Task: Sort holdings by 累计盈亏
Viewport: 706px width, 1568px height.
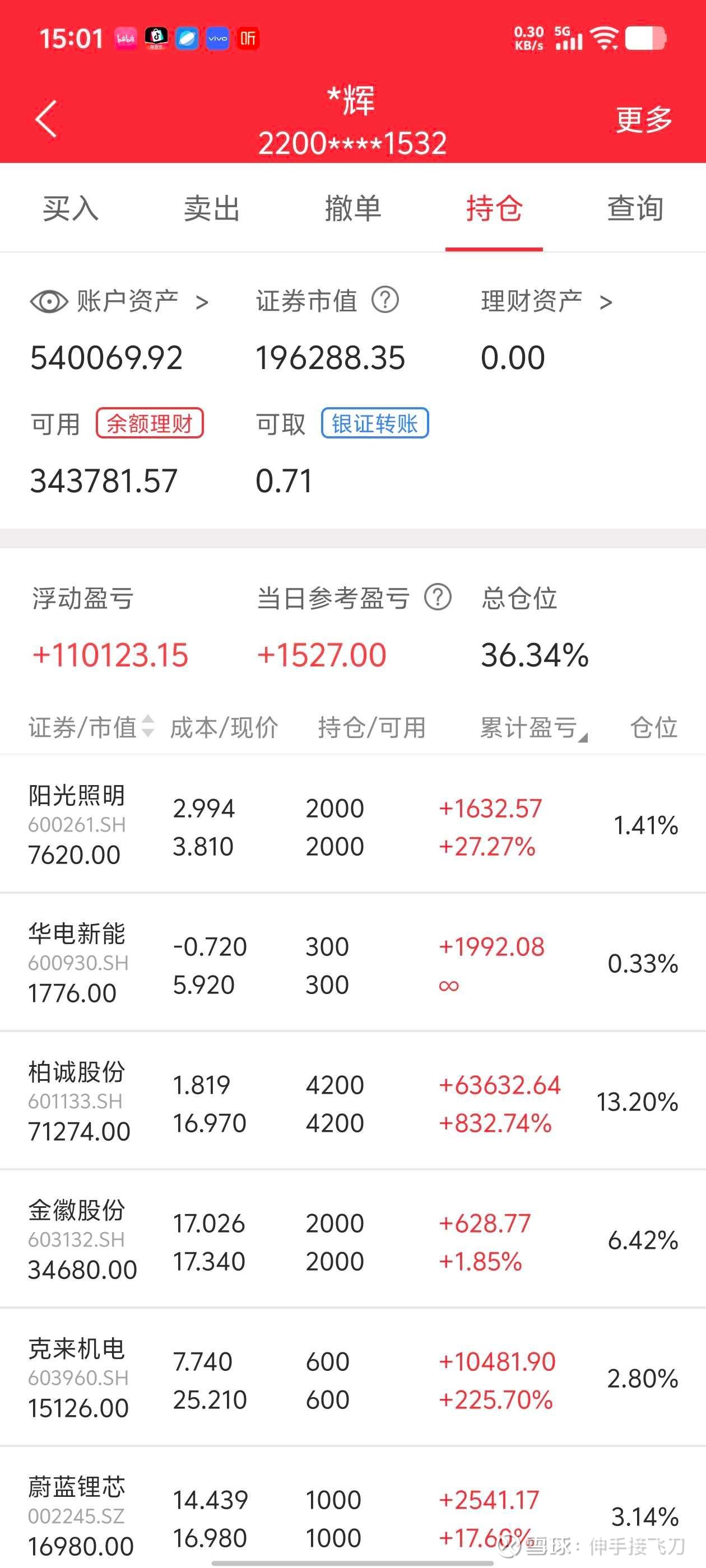Action: tap(532, 727)
